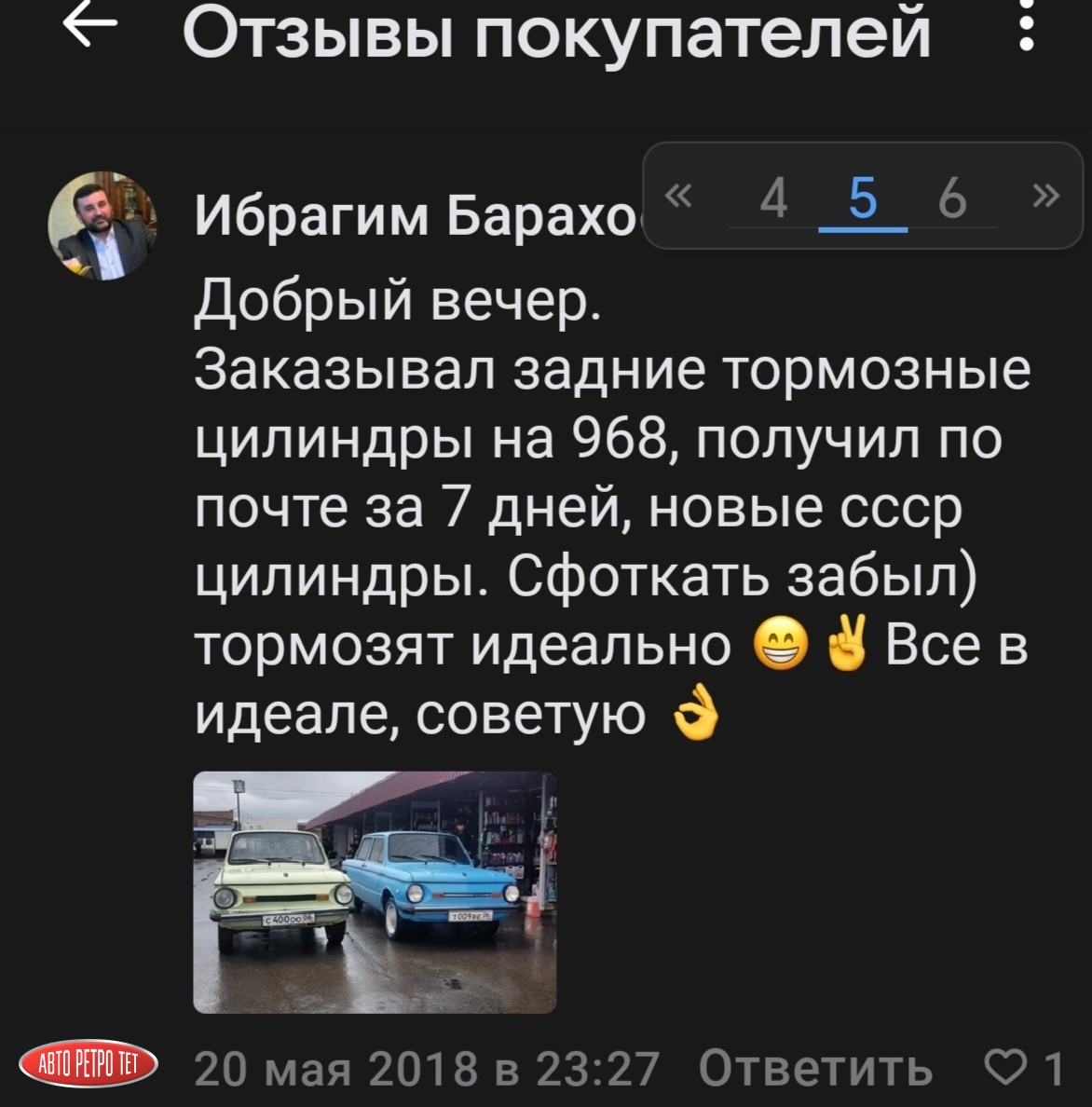Go to page 4 of reviews
The height and width of the screenshot is (1107, 1092).
tap(773, 198)
